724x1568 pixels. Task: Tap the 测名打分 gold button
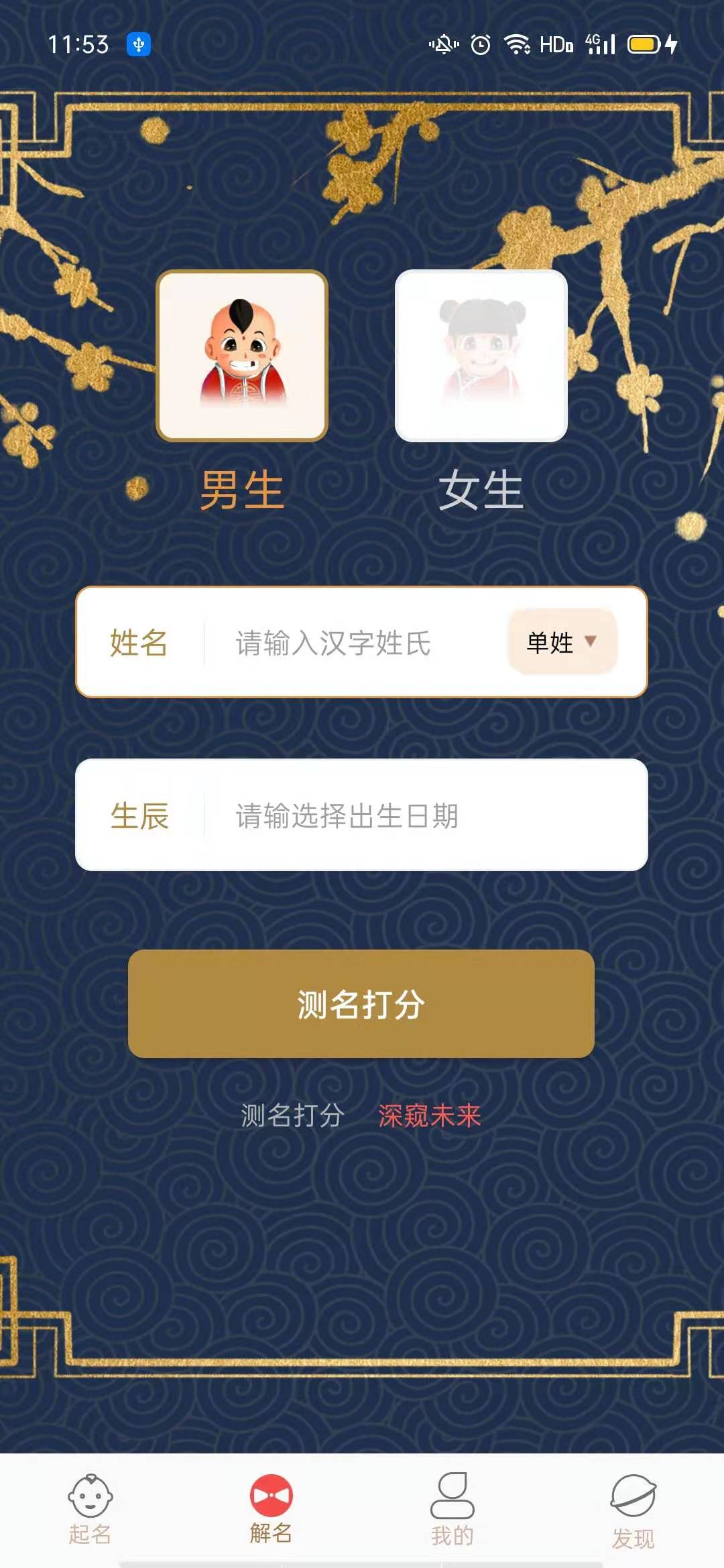pos(361,1004)
